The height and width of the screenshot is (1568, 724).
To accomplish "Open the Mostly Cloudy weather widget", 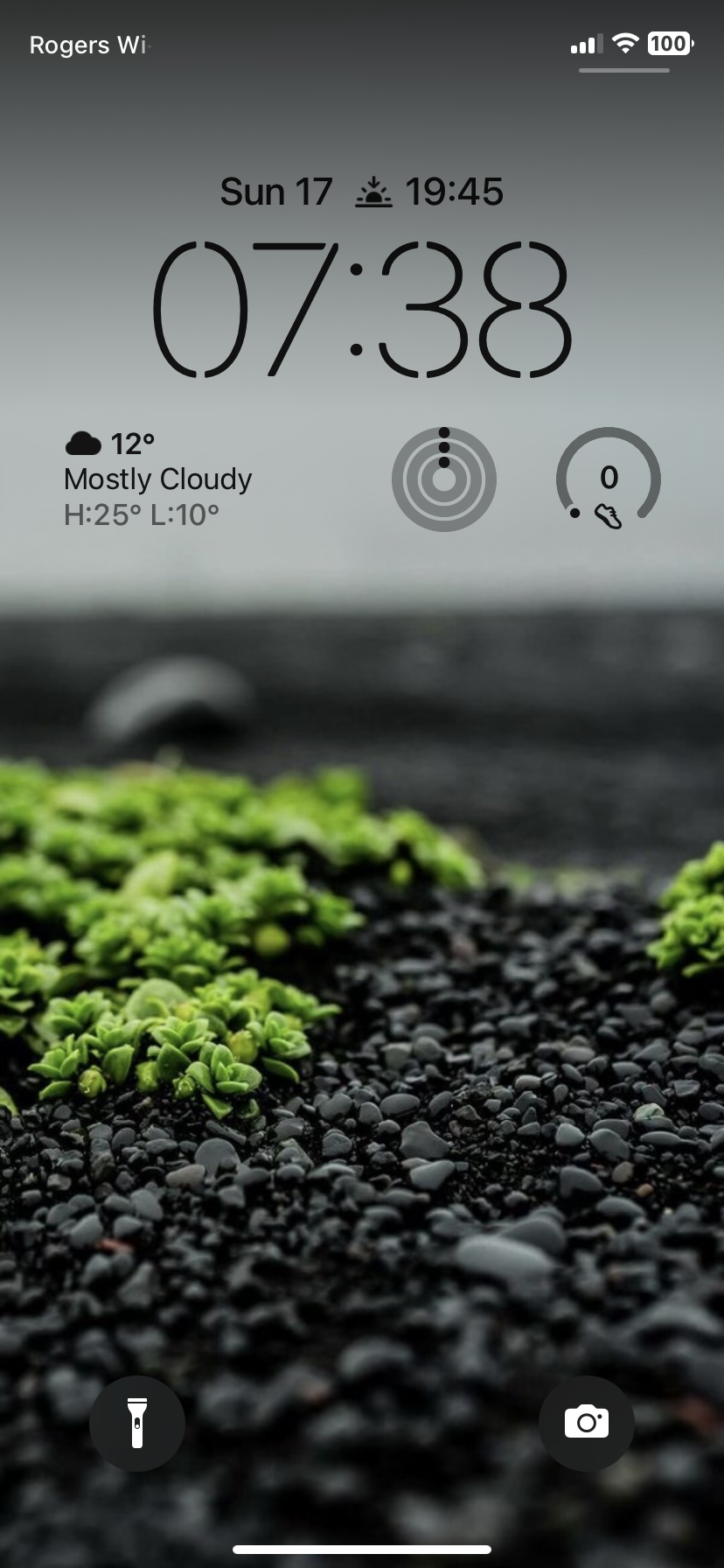I will pyautogui.click(x=158, y=479).
